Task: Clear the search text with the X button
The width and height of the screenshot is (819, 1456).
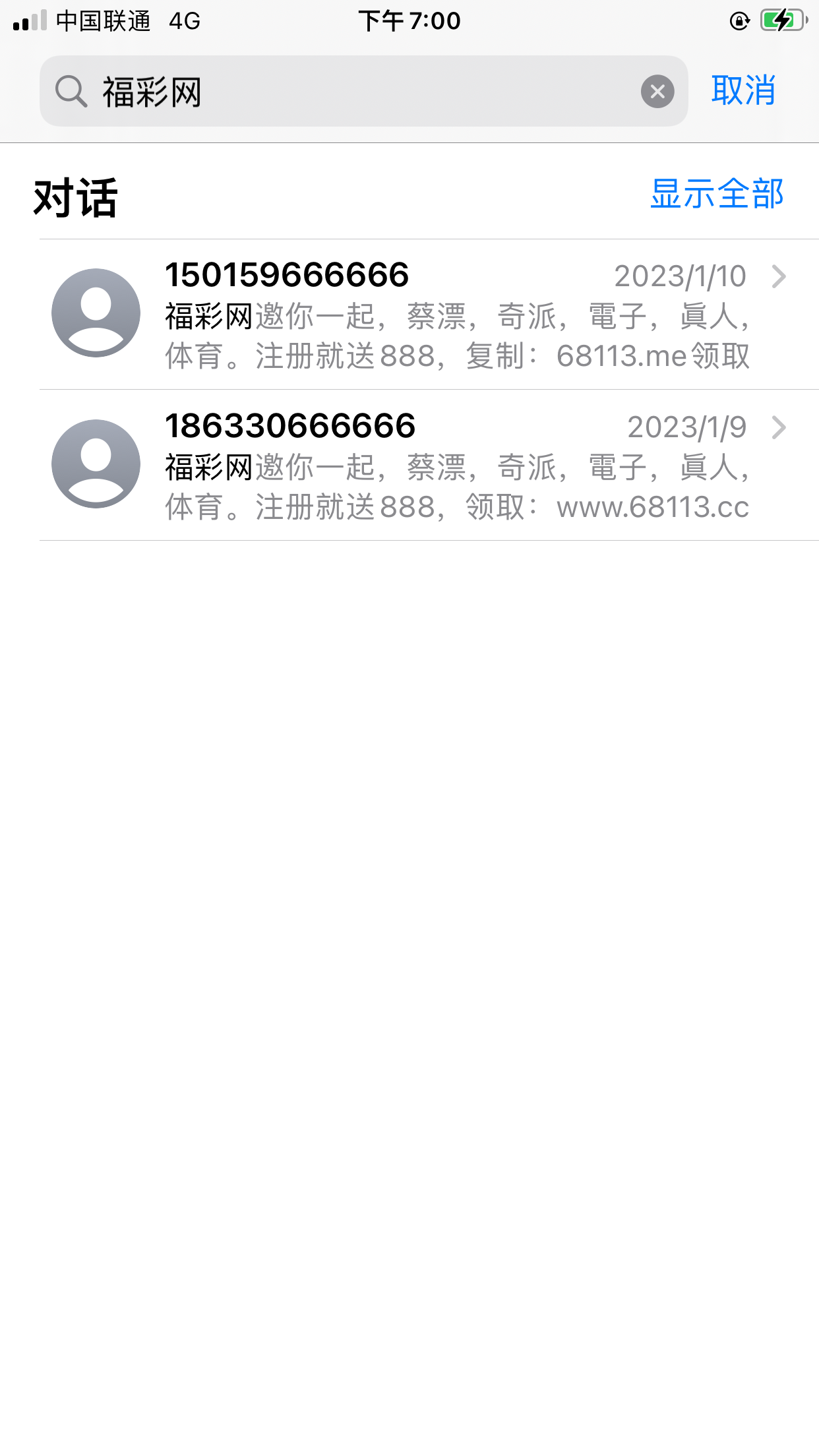Action: [657, 91]
